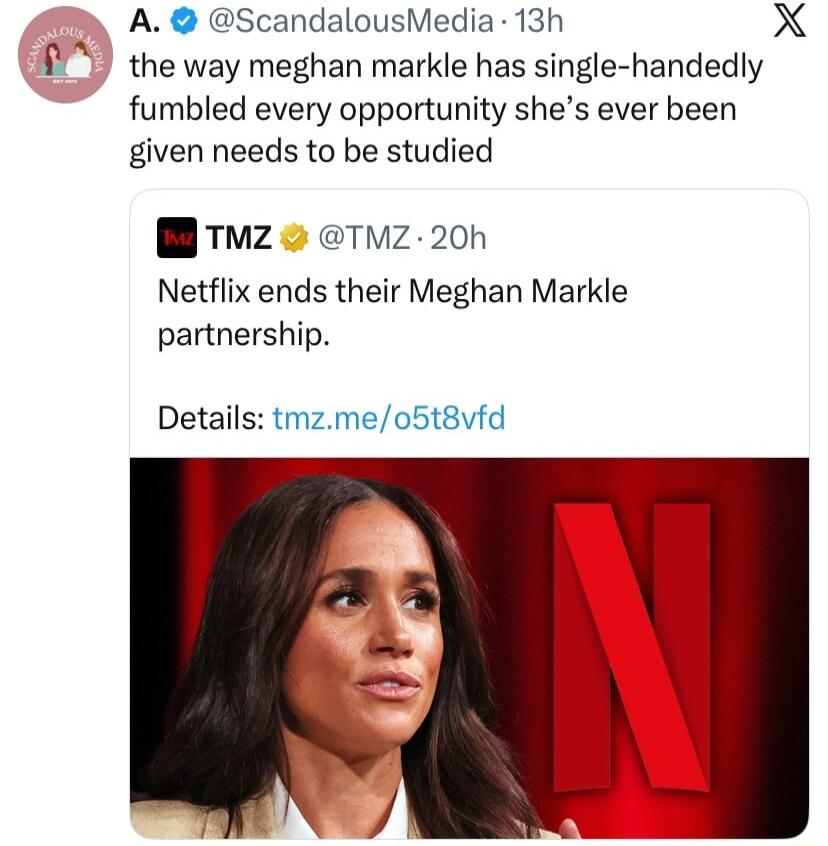Click the tweet text about Meghan Markle
Screen dimensions: 828x846
tap(400, 110)
